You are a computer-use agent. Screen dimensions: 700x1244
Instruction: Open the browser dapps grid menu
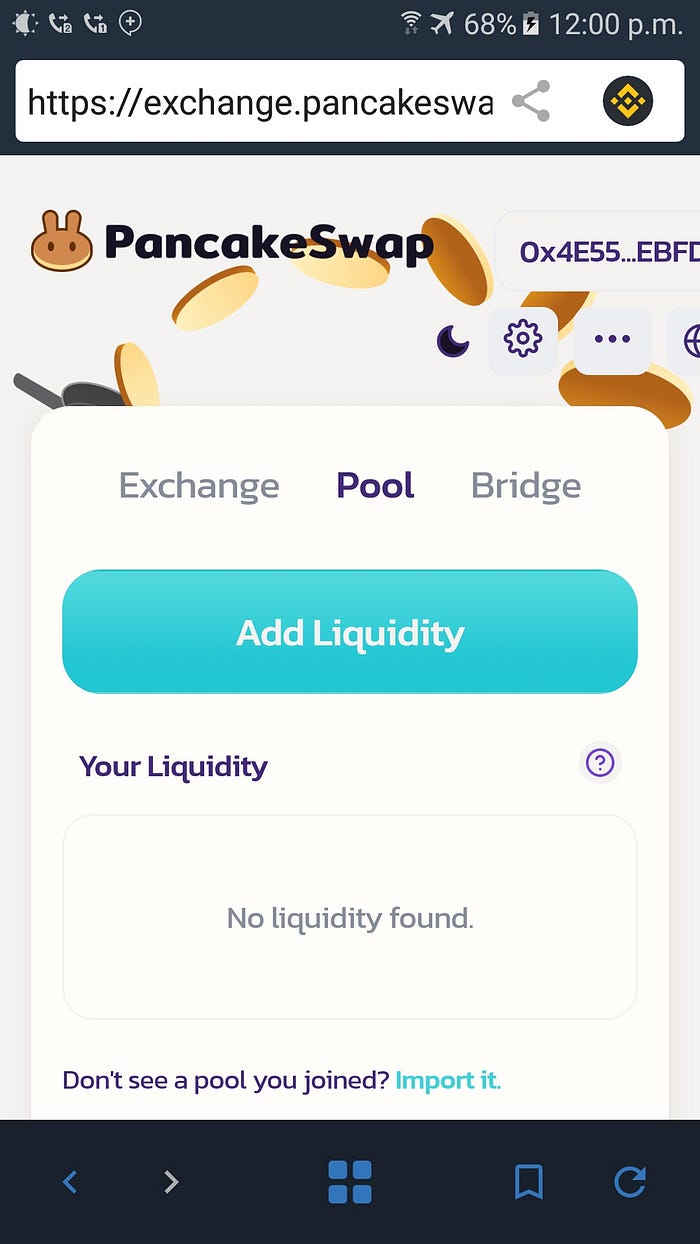350,1182
